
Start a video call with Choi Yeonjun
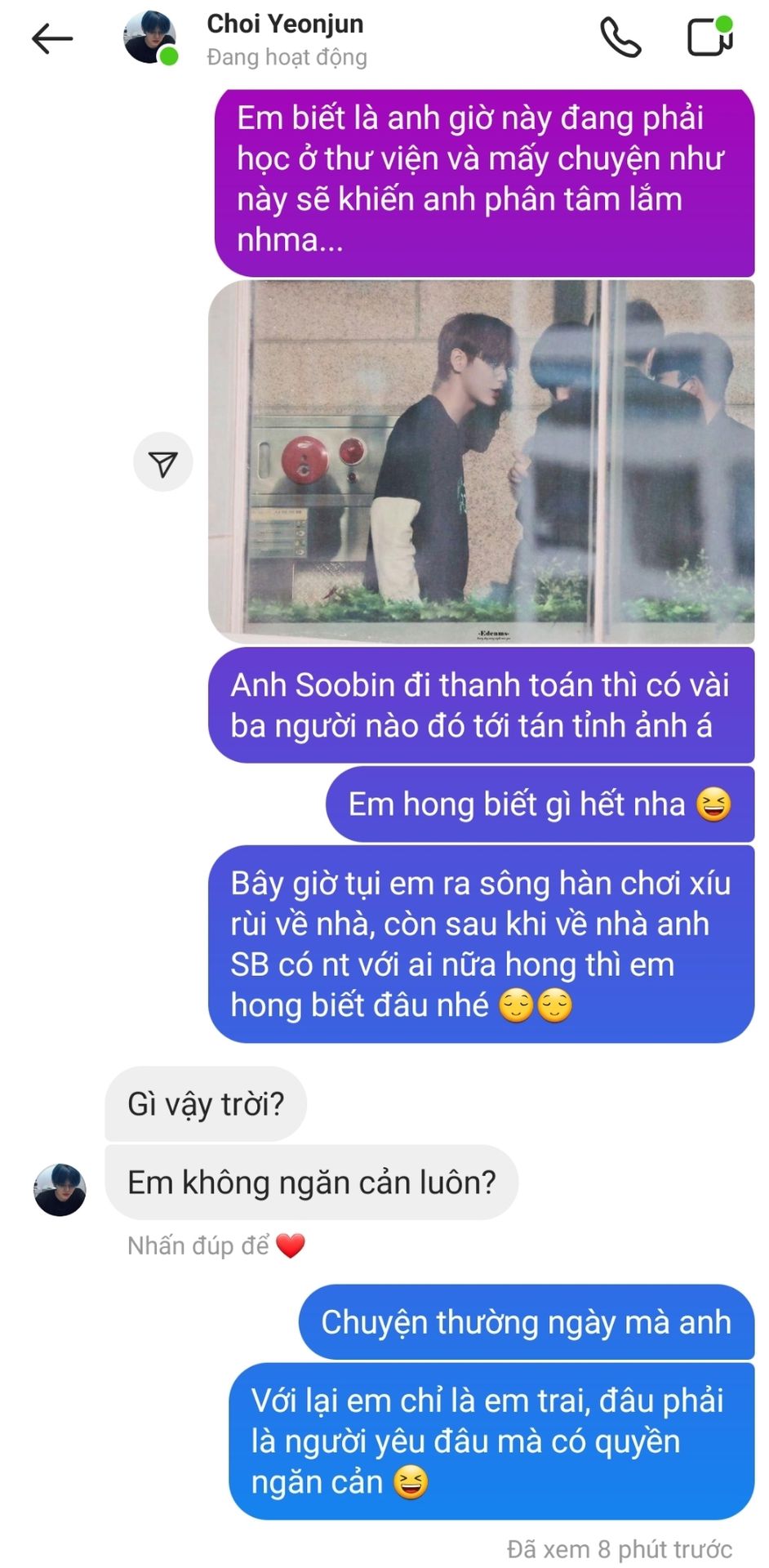pyautogui.click(x=709, y=37)
